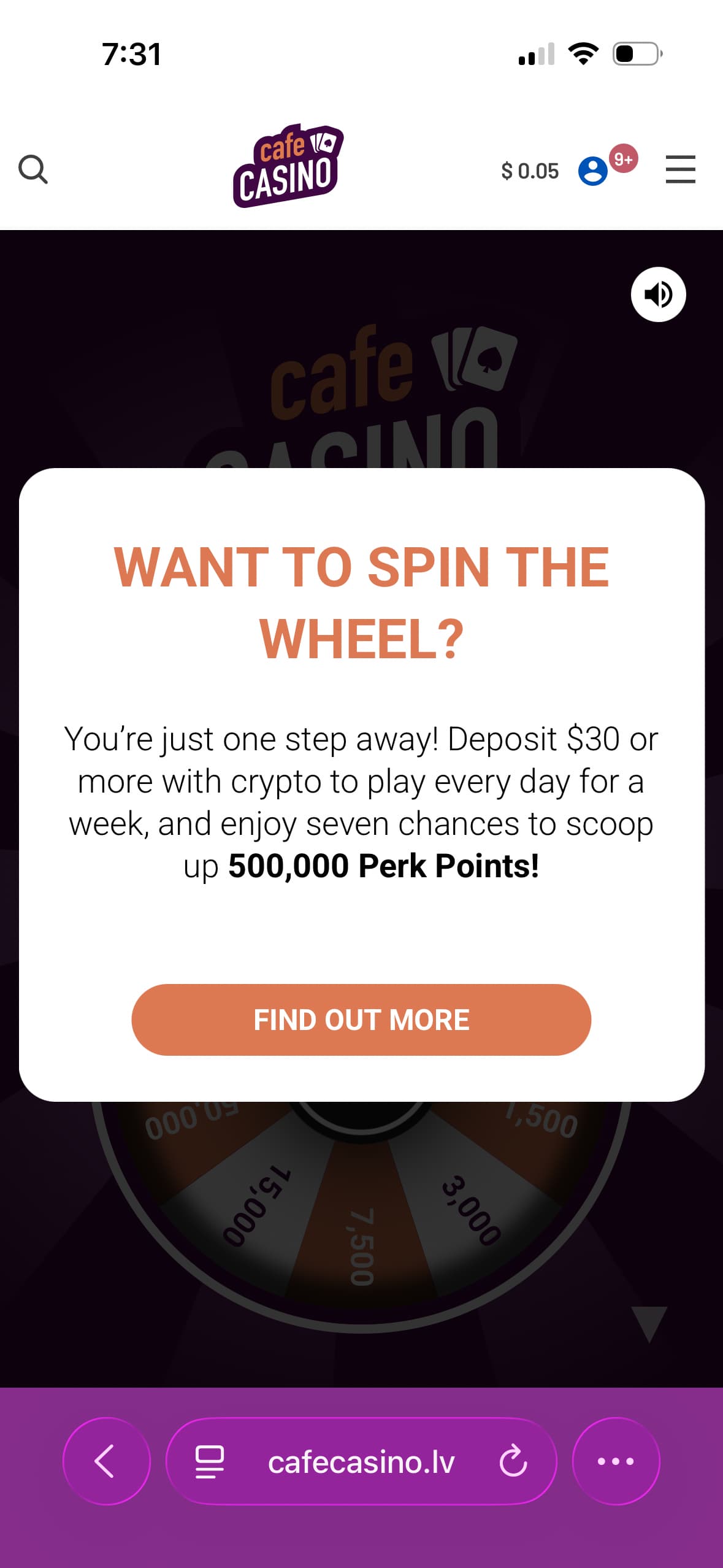
Task: Tap the Cafe Casino logo to go home
Action: tap(287, 166)
